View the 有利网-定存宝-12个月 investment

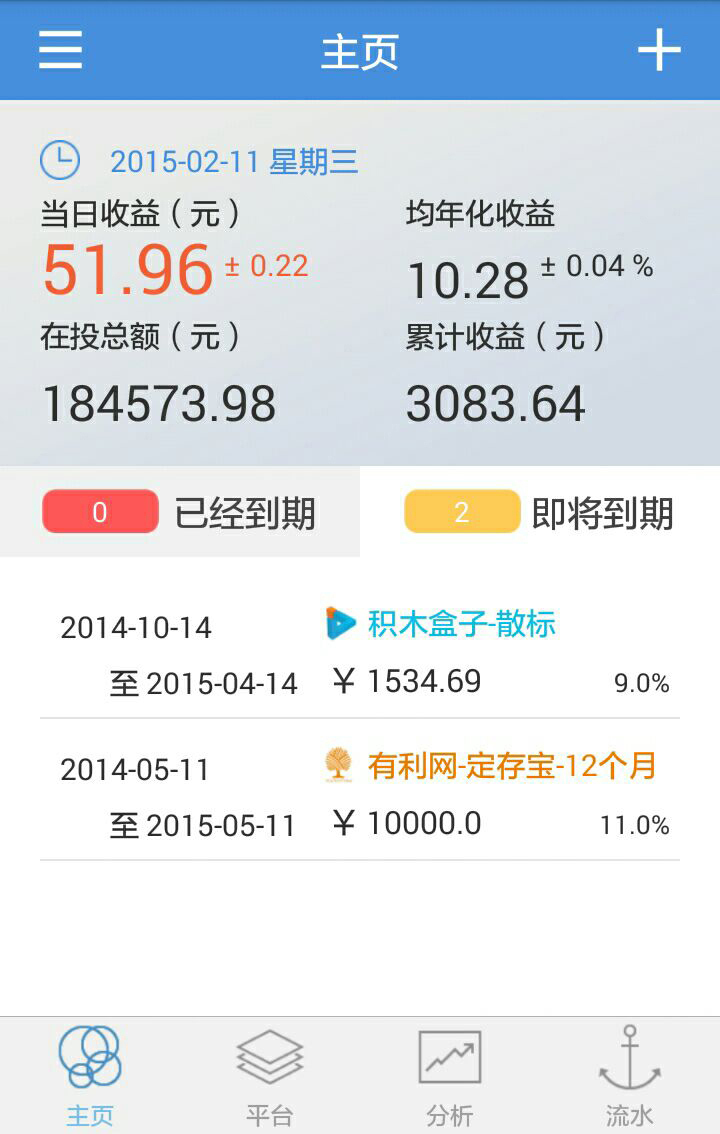(x=360, y=795)
